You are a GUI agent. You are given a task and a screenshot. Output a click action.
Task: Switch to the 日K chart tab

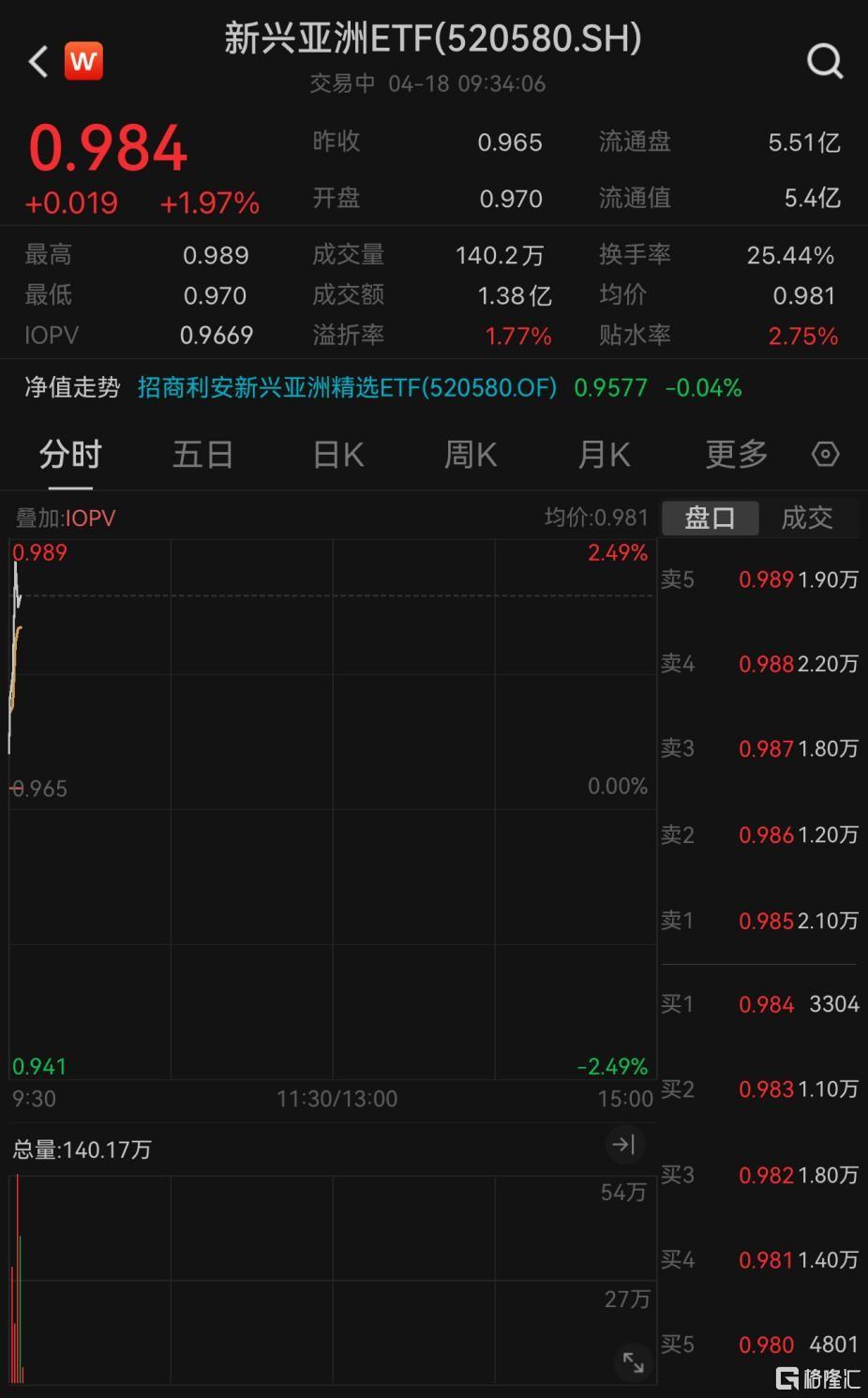tap(337, 455)
